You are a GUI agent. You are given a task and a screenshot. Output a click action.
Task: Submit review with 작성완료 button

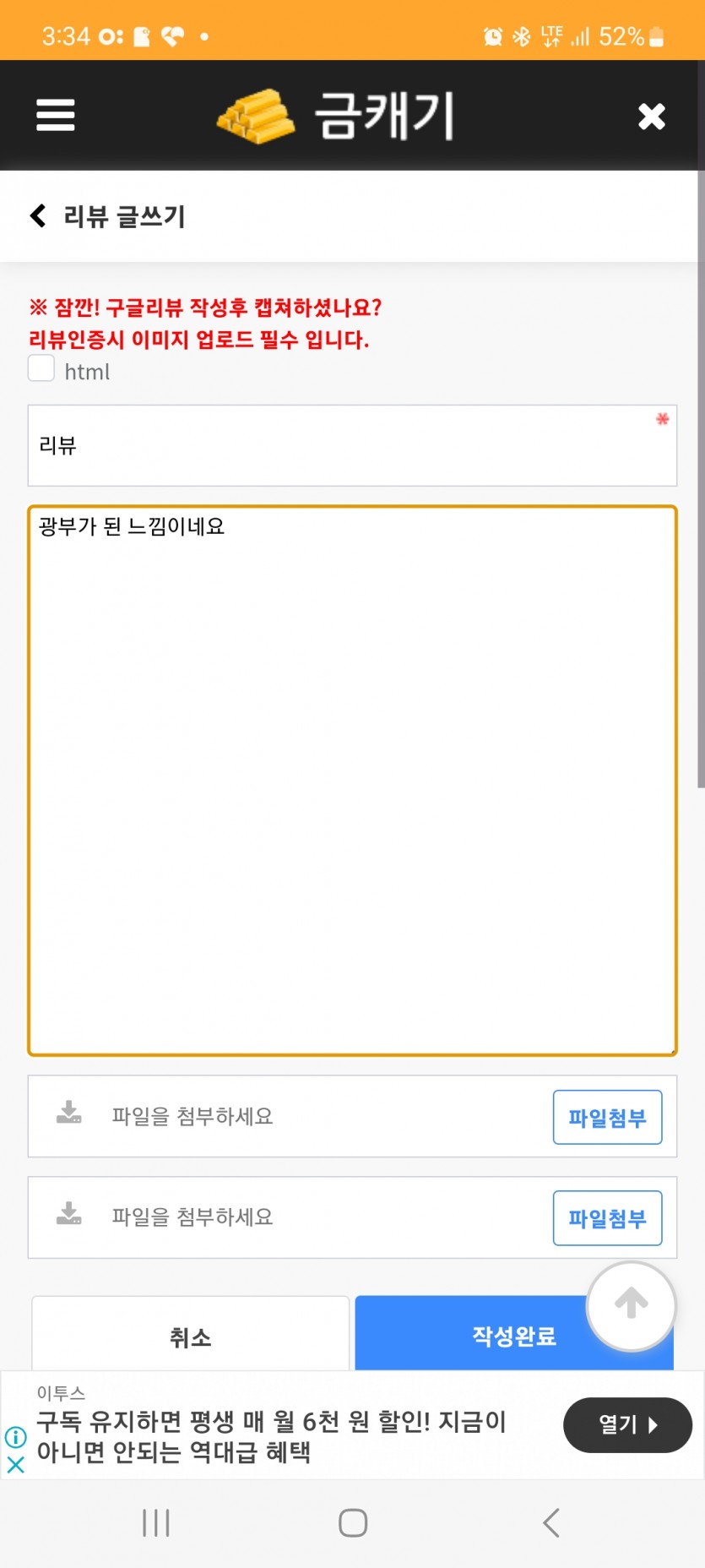pos(513,1335)
